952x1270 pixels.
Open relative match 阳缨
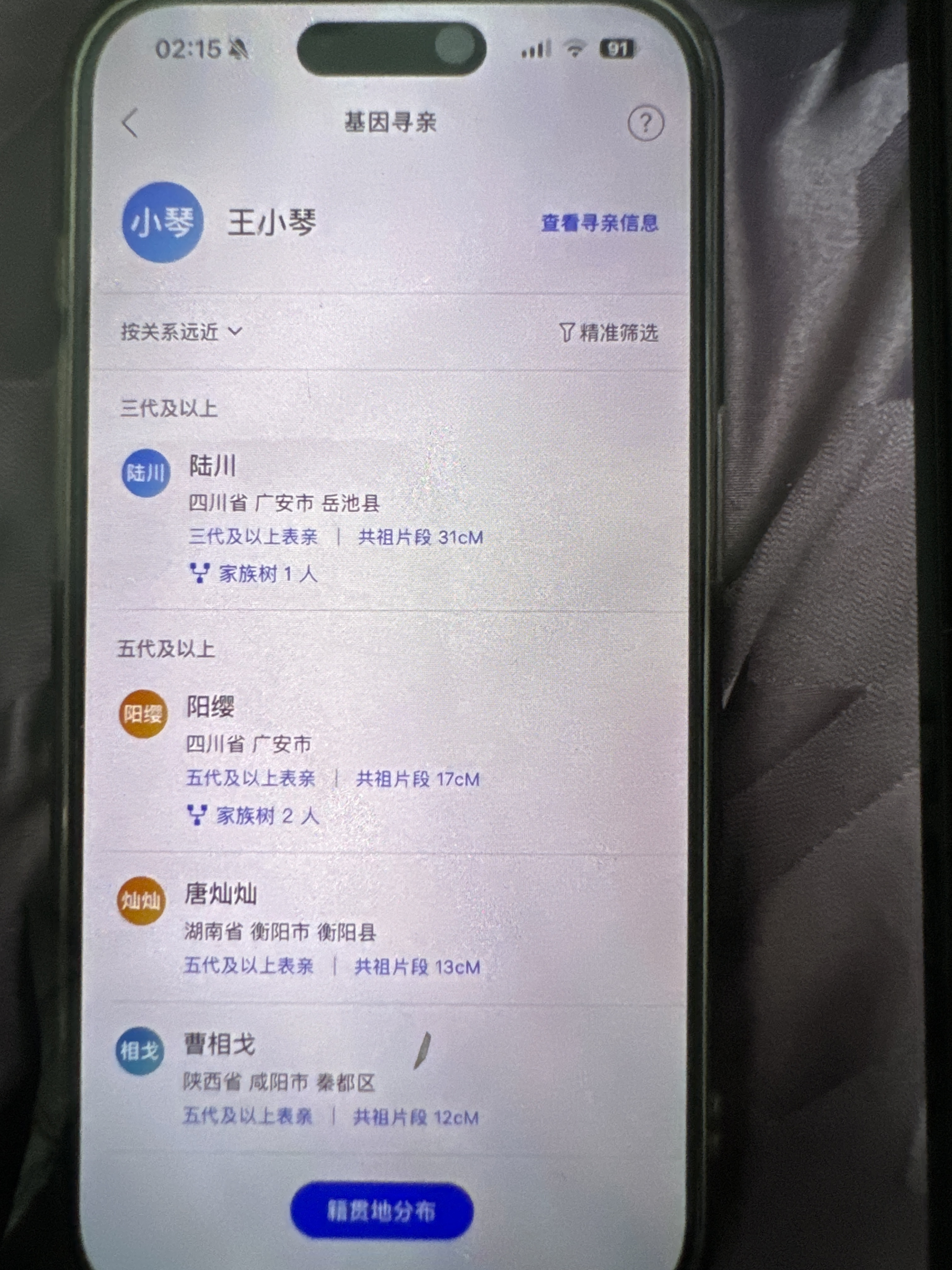click(210, 707)
